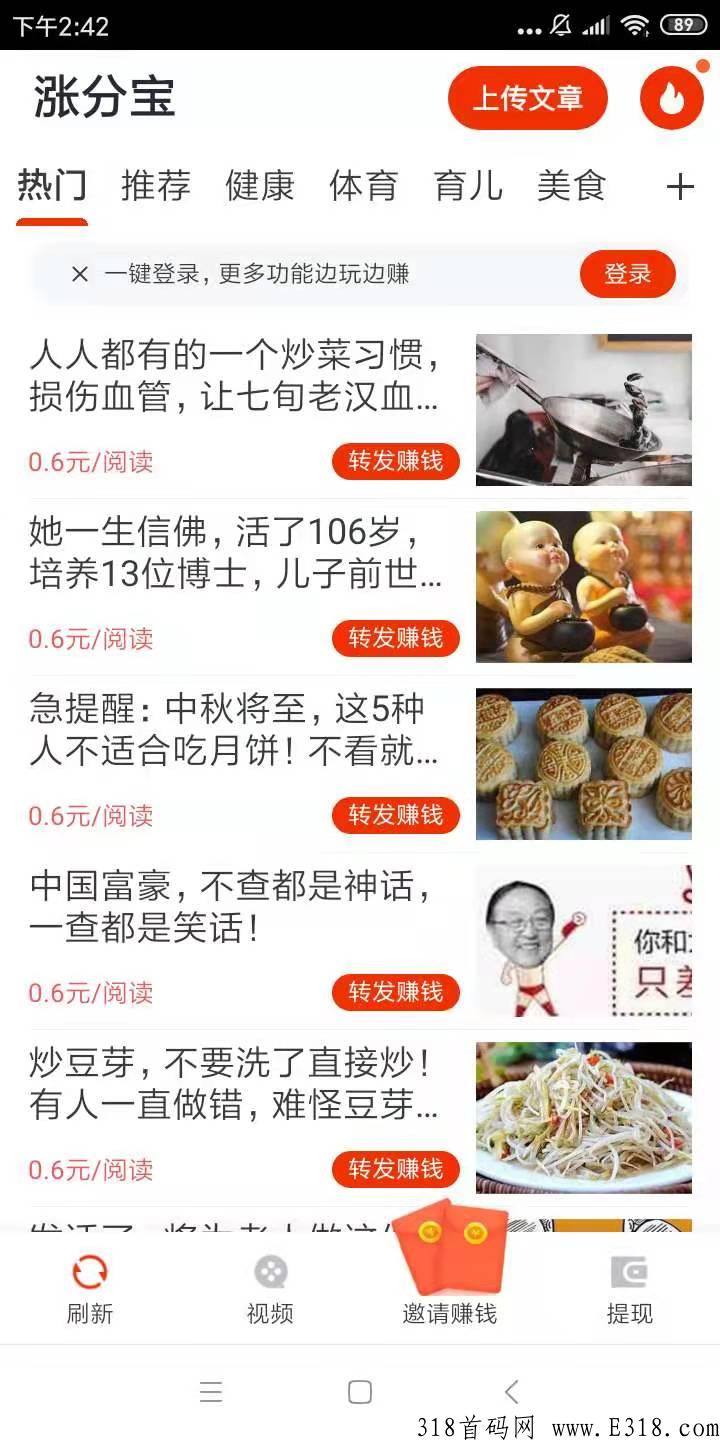Tap the stir-fried bean sprouts article thumbnail
The image size is (720, 1440).
pos(584,1117)
